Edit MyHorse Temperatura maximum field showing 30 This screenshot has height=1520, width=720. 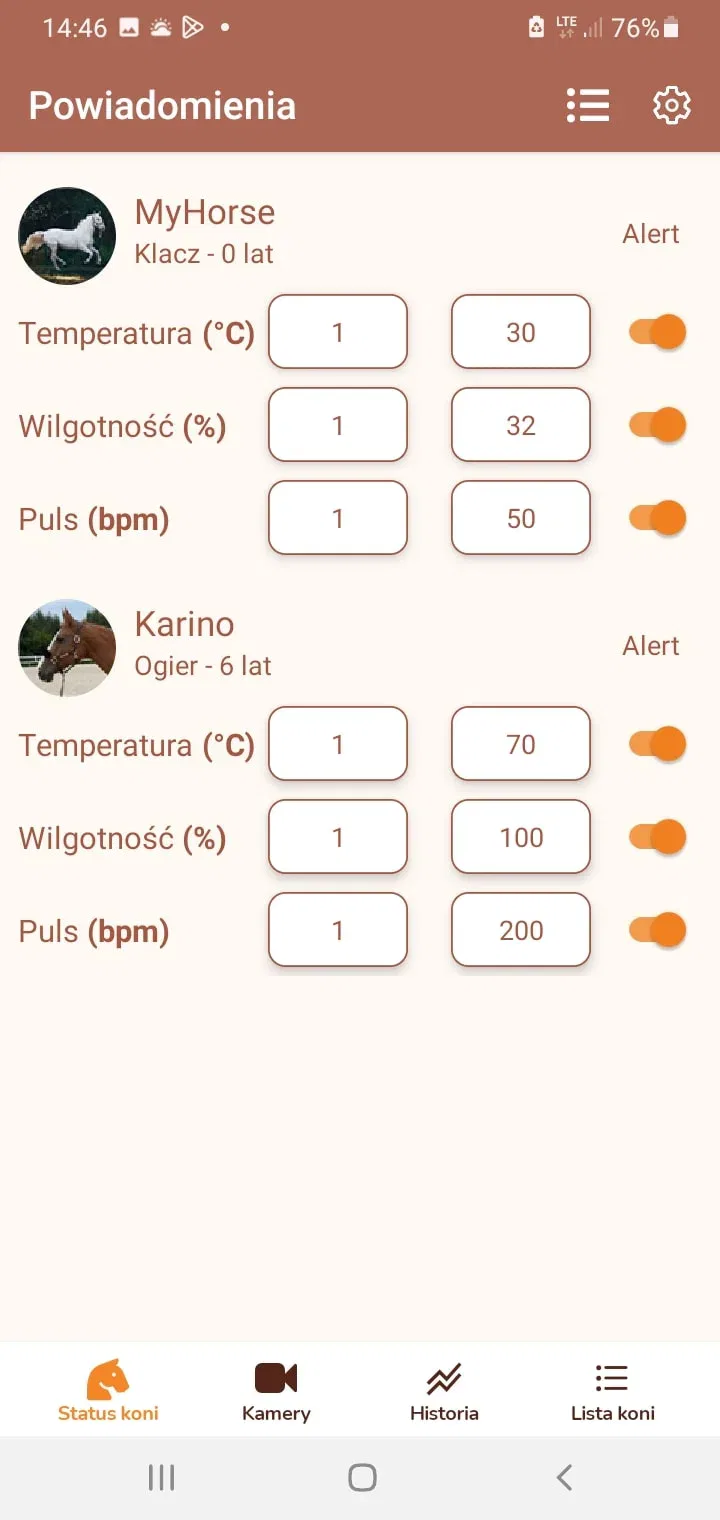tap(520, 332)
